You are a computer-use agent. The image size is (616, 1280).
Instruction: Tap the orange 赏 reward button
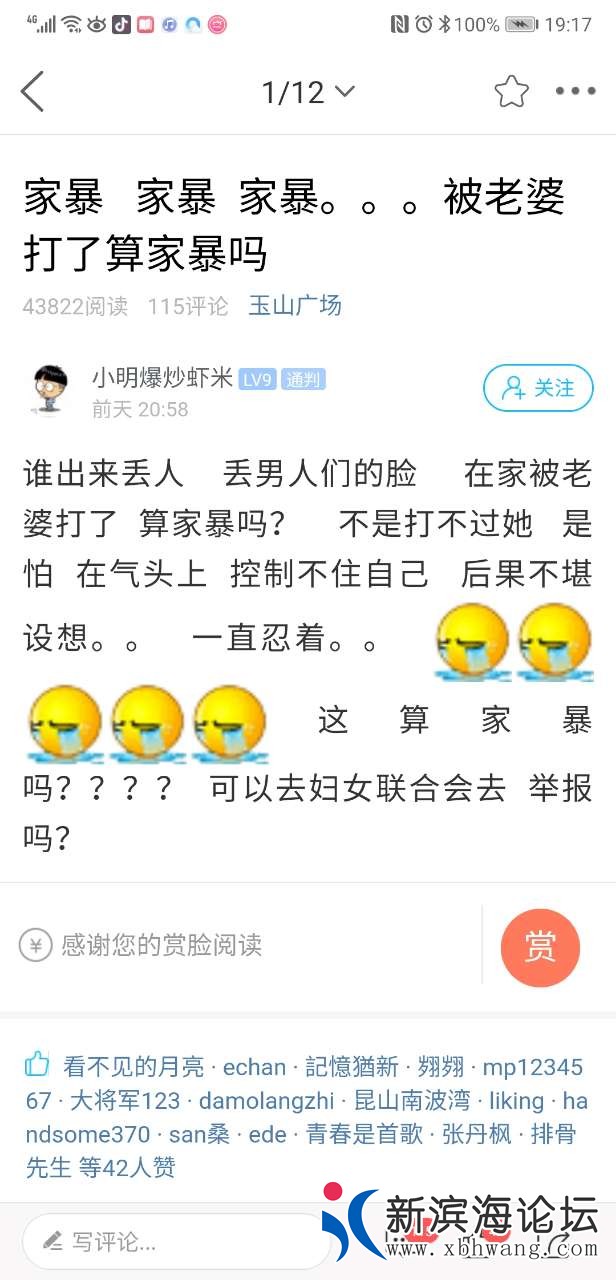point(540,947)
